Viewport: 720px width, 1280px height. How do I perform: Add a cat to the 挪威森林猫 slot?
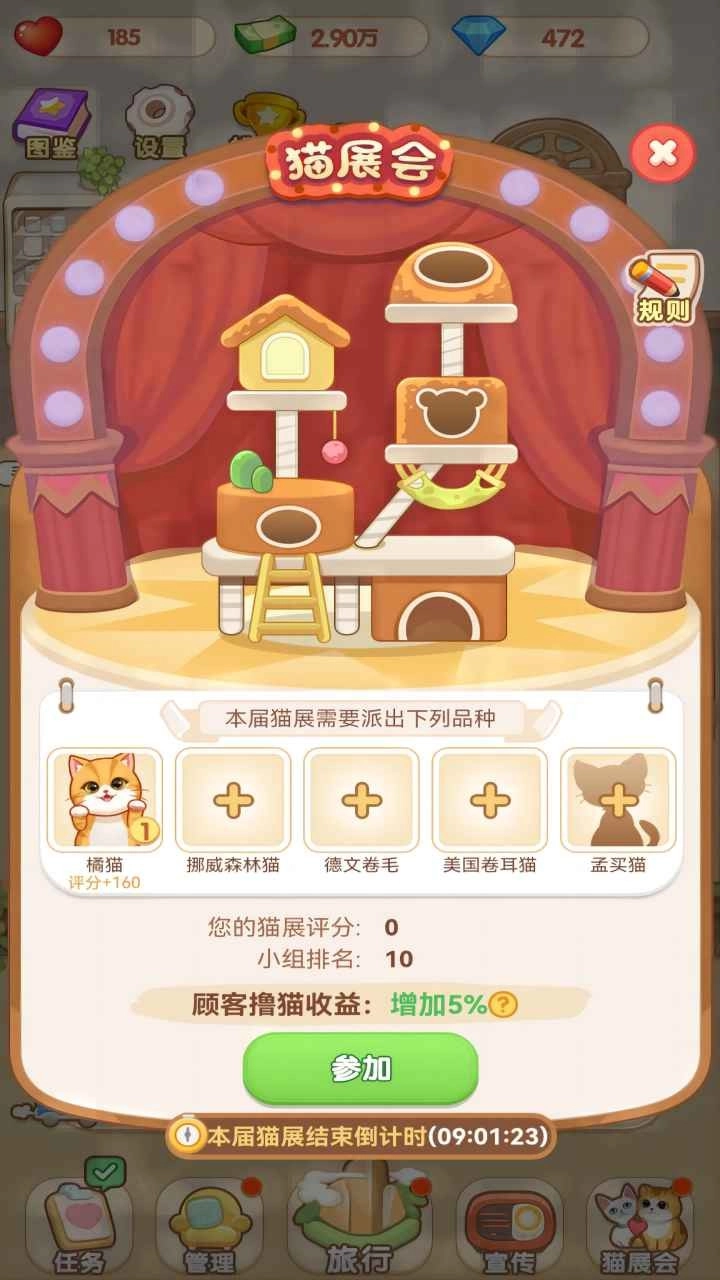pos(235,800)
